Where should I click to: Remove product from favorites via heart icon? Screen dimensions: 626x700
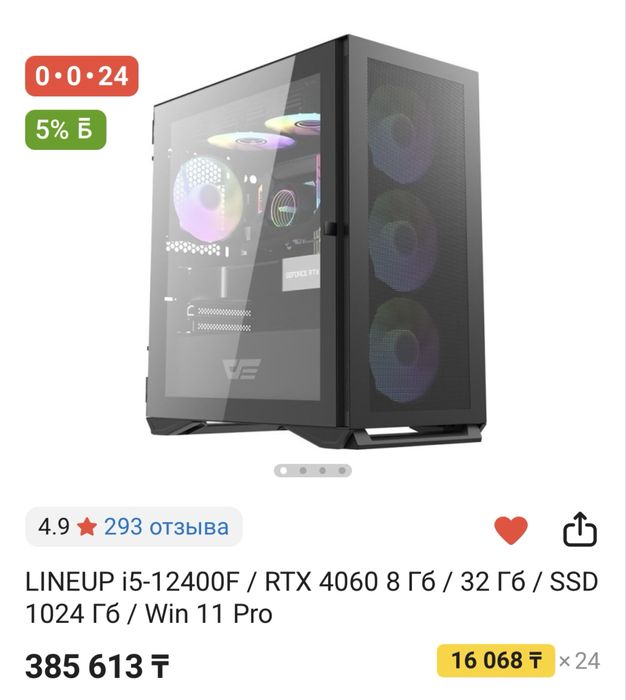click(511, 530)
